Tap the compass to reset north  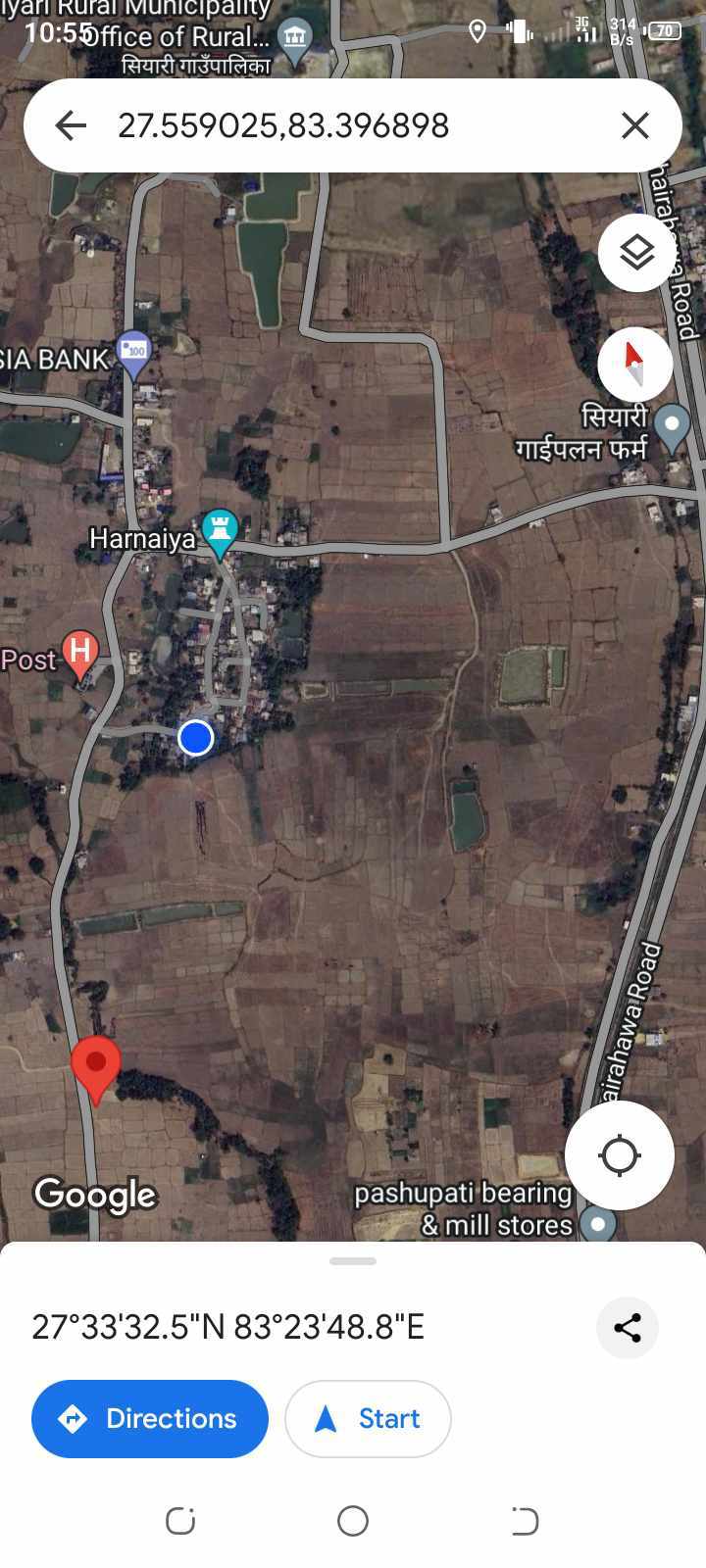pyautogui.click(x=634, y=364)
